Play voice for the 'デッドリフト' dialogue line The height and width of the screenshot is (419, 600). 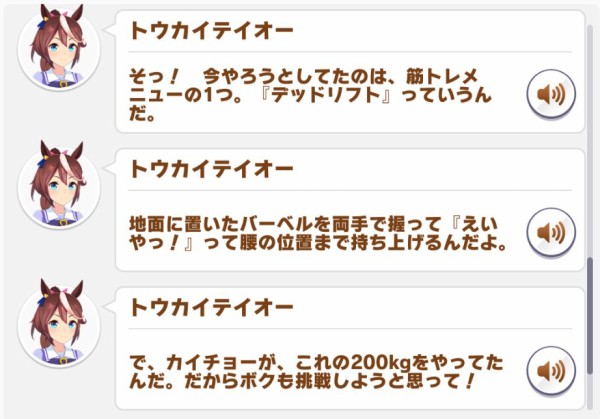[x=551, y=95]
